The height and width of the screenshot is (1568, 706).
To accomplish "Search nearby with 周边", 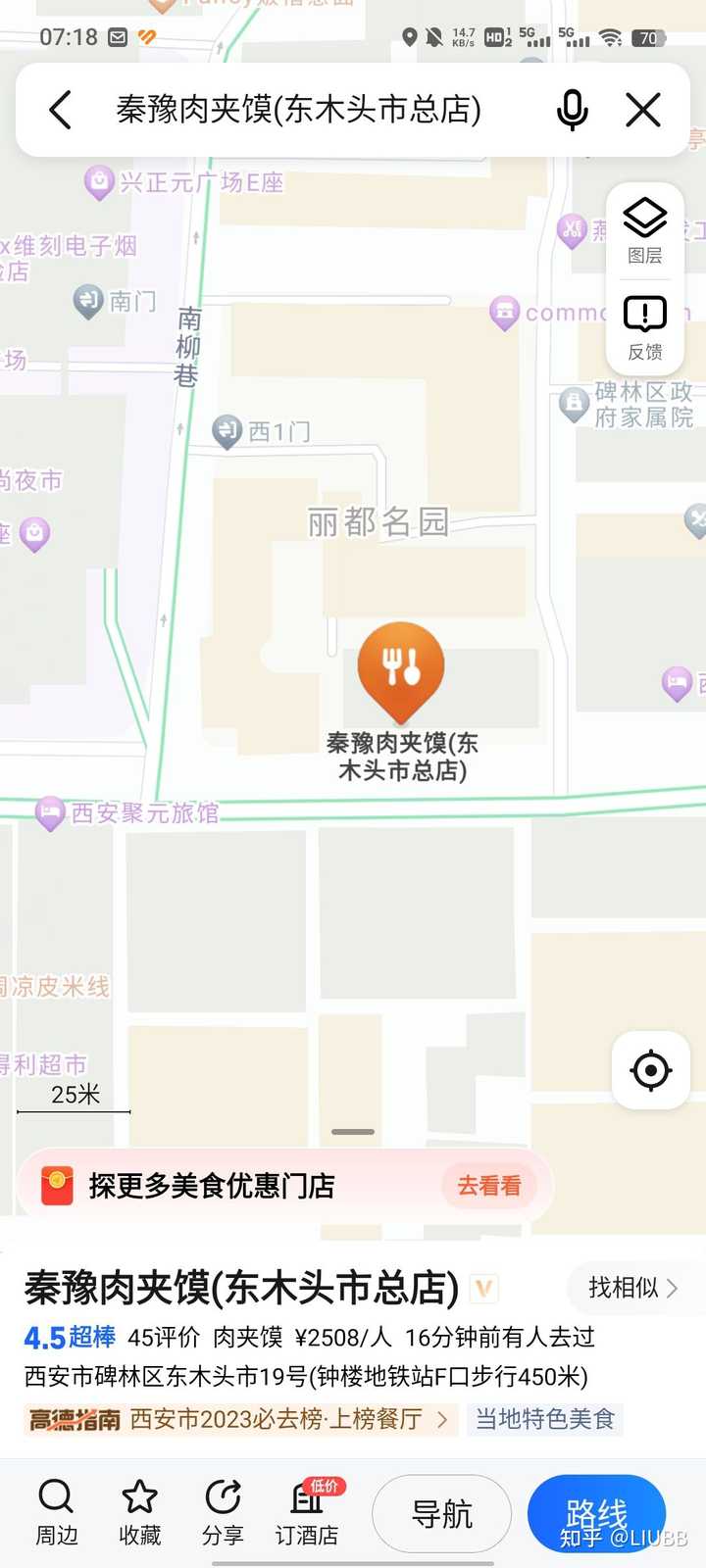I will [56, 1512].
